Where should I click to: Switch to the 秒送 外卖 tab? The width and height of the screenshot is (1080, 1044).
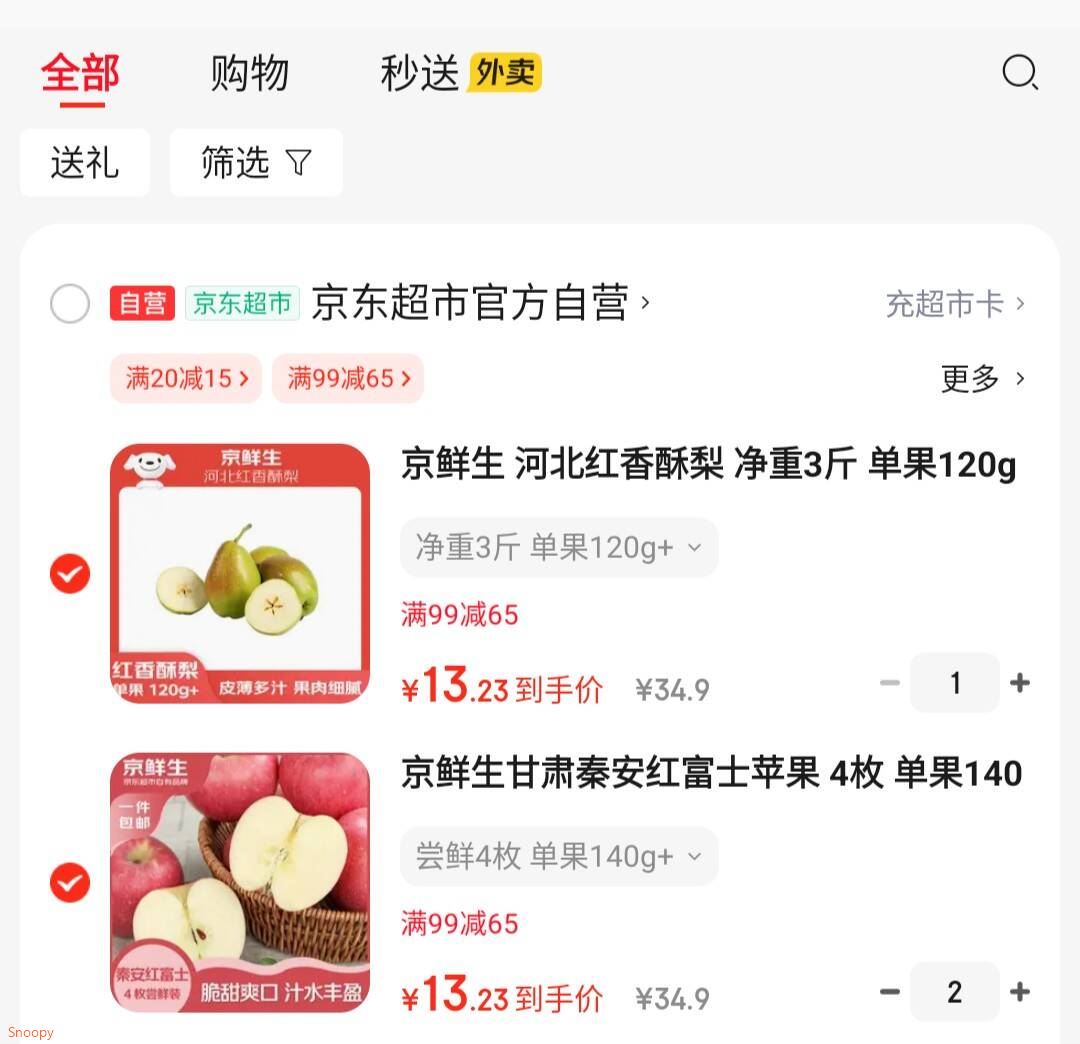[x=460, y=74]
